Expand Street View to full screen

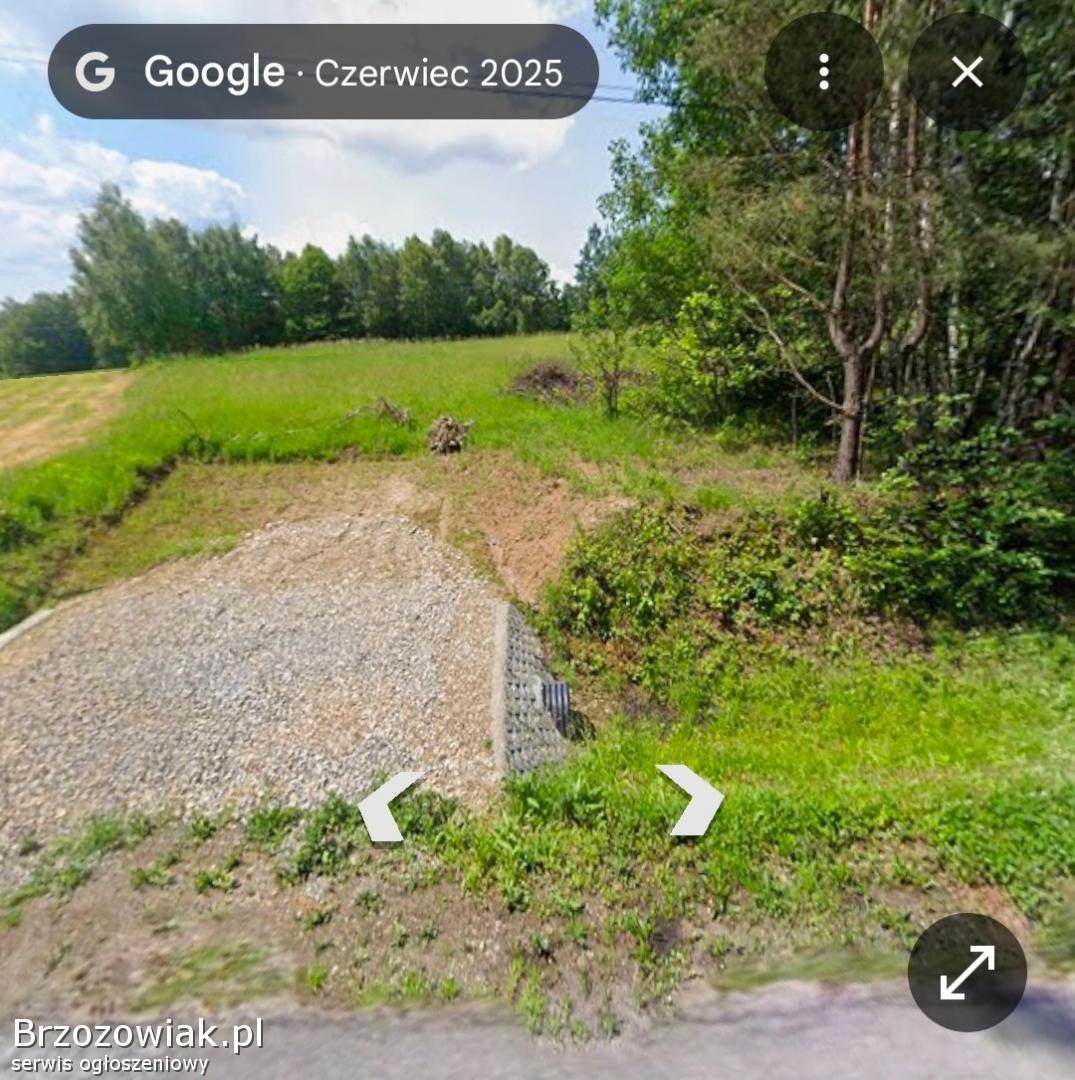967,972
